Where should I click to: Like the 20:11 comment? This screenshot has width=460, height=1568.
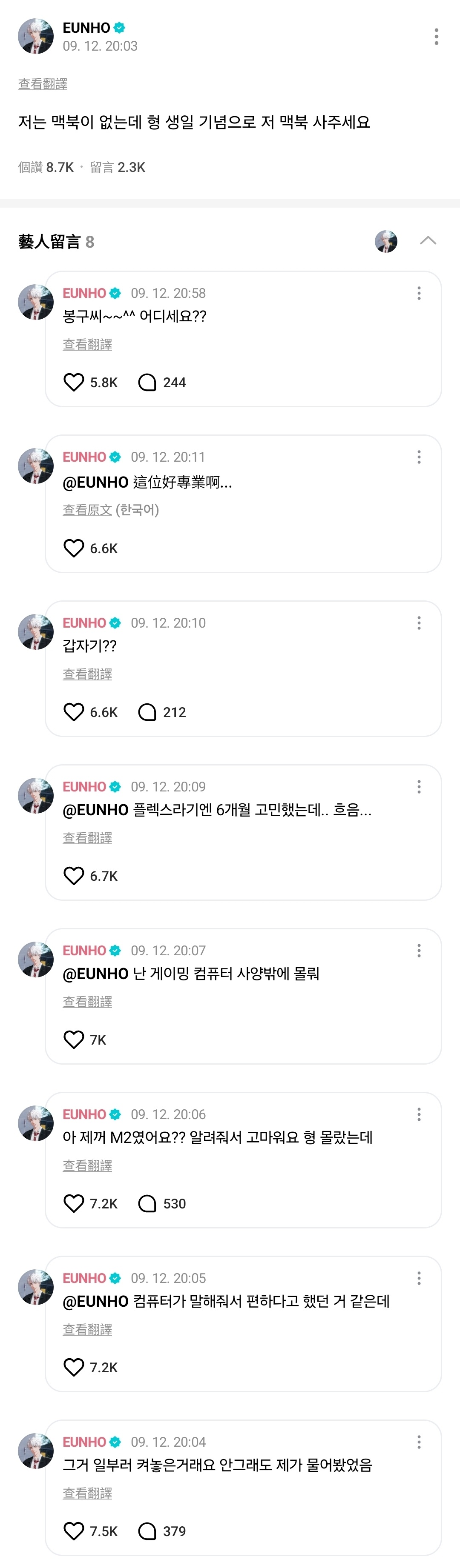[74, 548]
